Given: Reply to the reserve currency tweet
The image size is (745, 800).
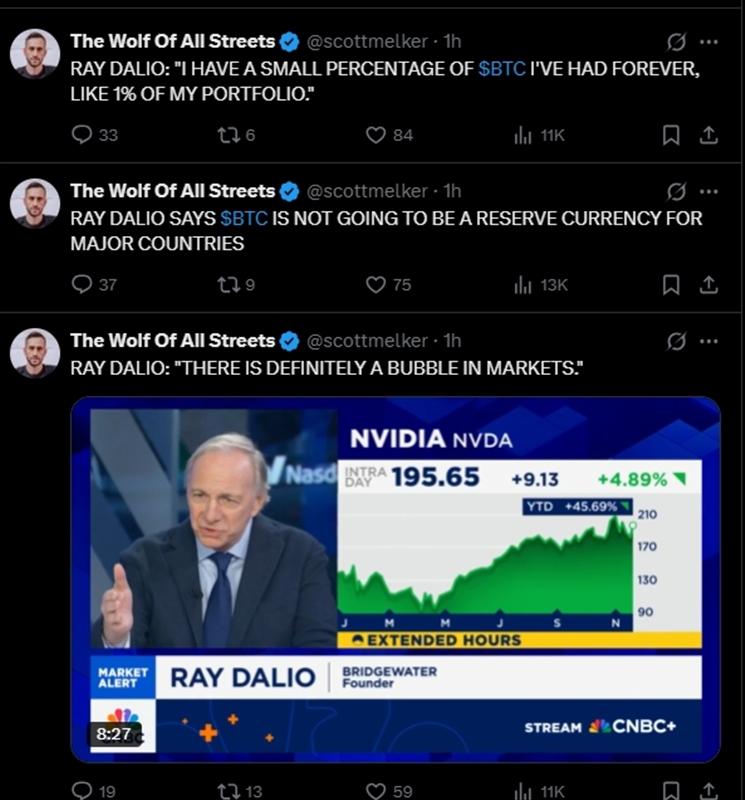Looking at the screenshot, I should tap(82, 284).
